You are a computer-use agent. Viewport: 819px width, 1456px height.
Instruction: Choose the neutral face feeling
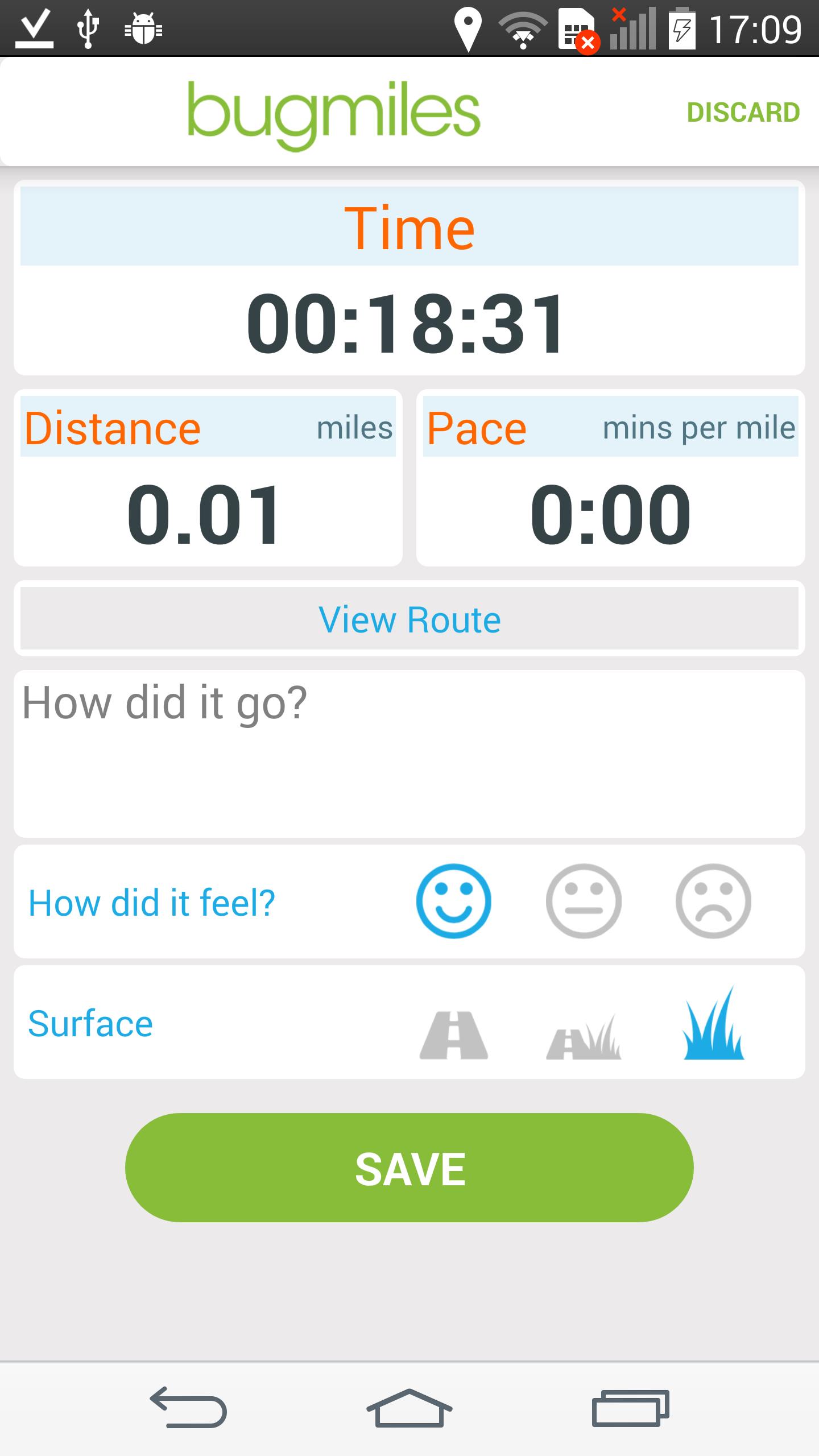(583, 901)
